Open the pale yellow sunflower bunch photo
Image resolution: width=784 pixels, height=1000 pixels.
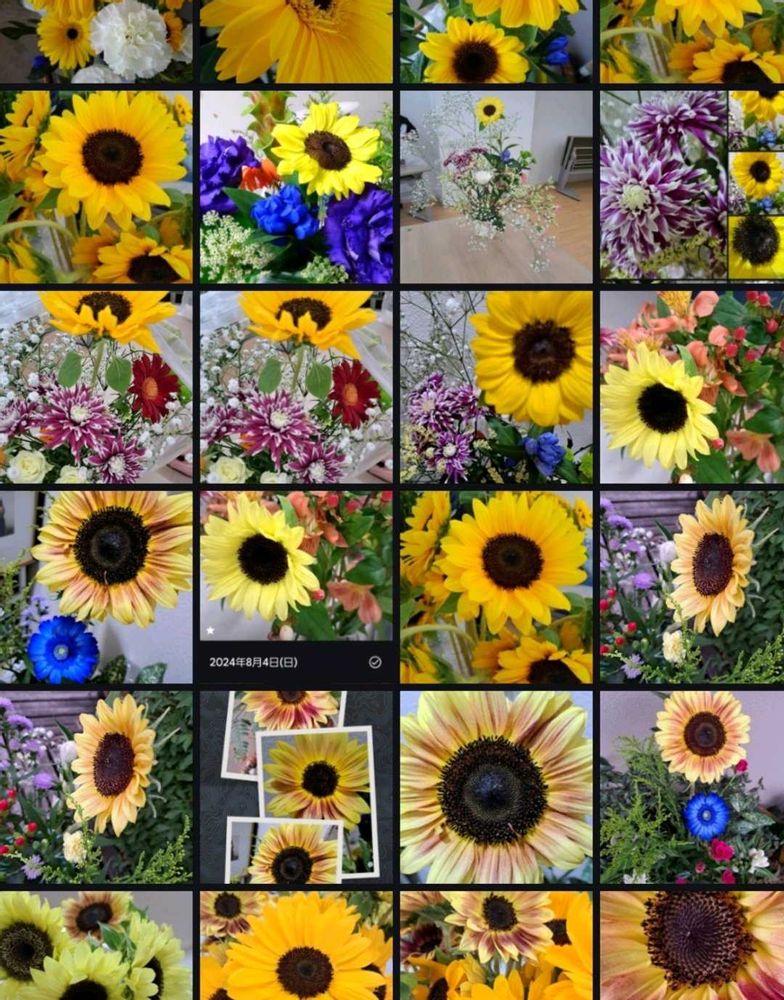point(96,946)
